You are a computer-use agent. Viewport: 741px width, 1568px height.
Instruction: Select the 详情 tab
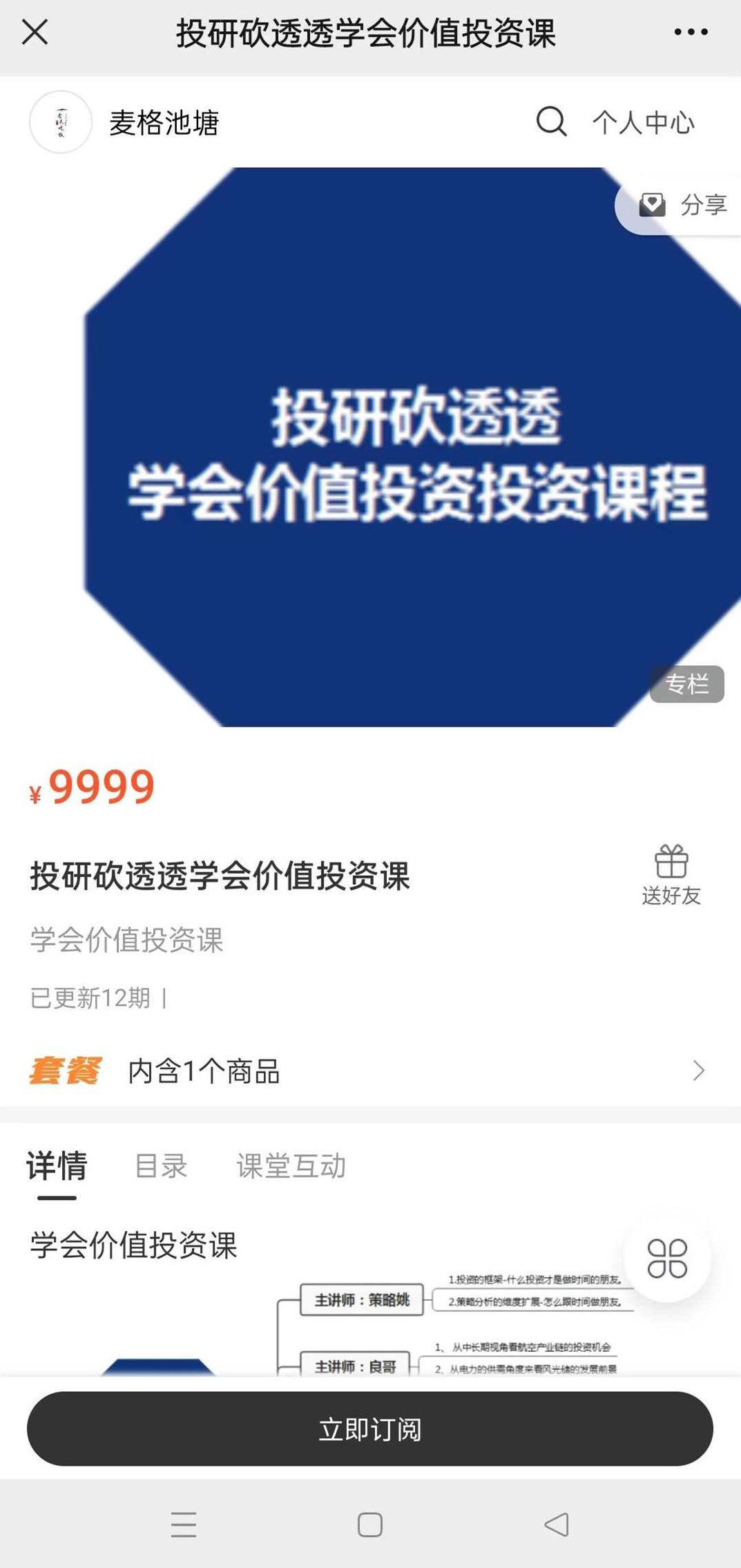57,1165
